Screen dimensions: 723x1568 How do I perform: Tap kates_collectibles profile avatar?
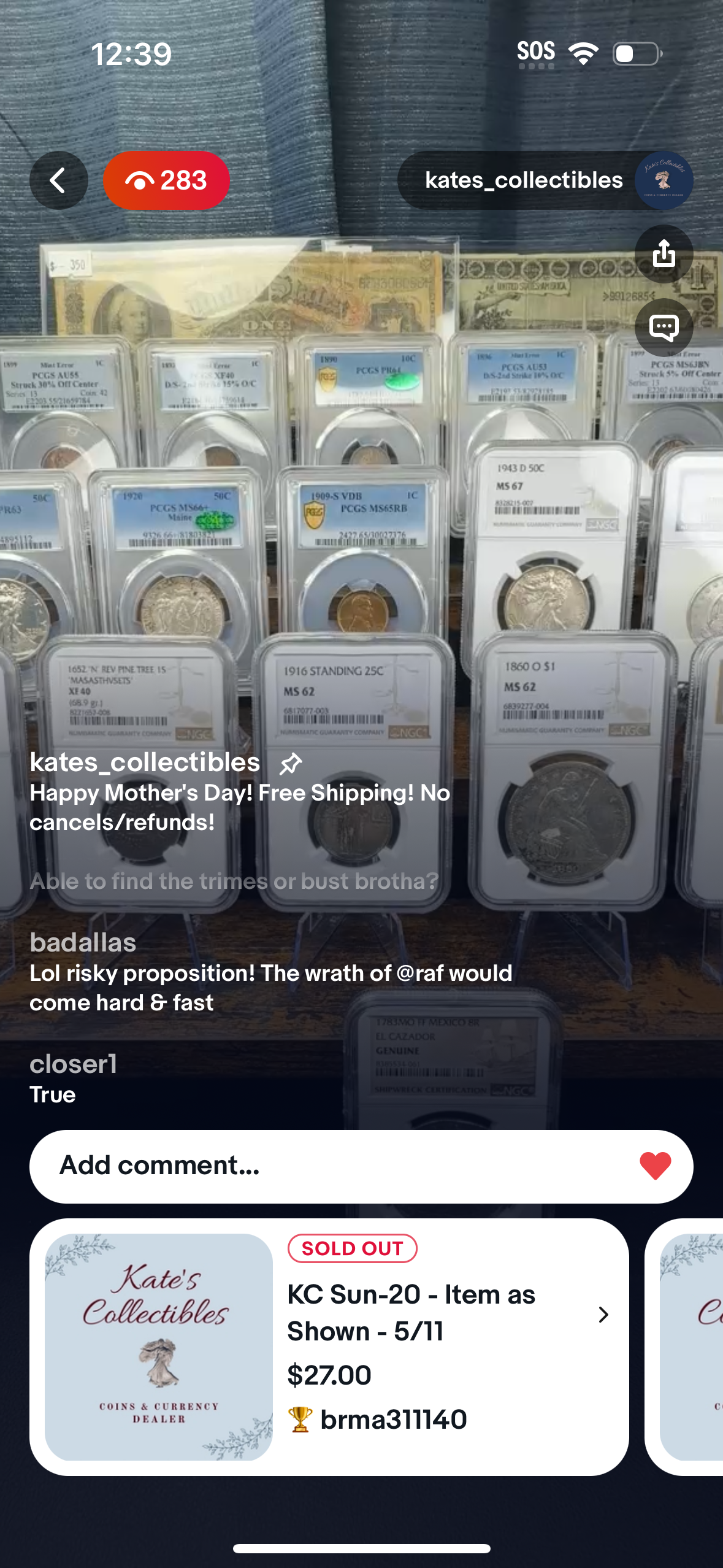(664, 179)
